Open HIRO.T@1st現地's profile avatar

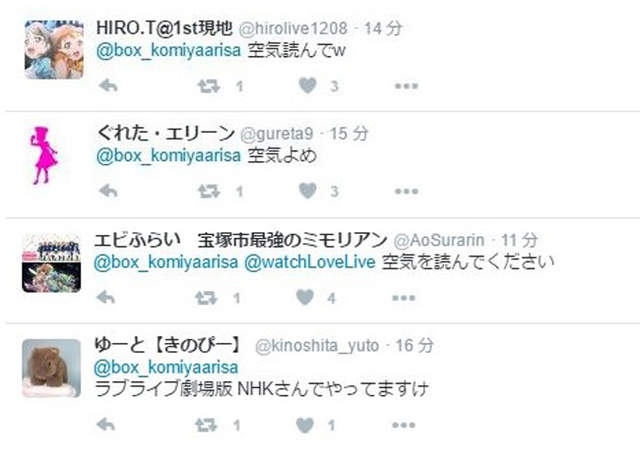pos(53,49)
